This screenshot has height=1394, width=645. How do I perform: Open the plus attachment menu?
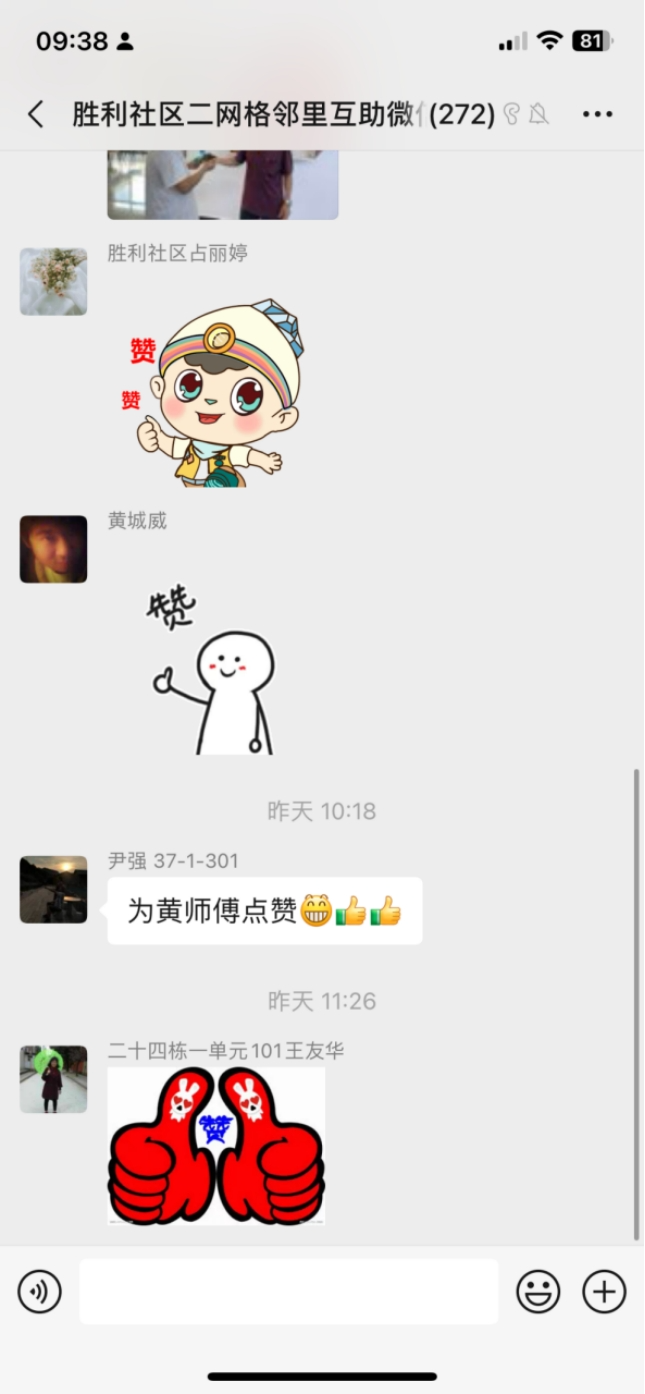coord(604,1291)
